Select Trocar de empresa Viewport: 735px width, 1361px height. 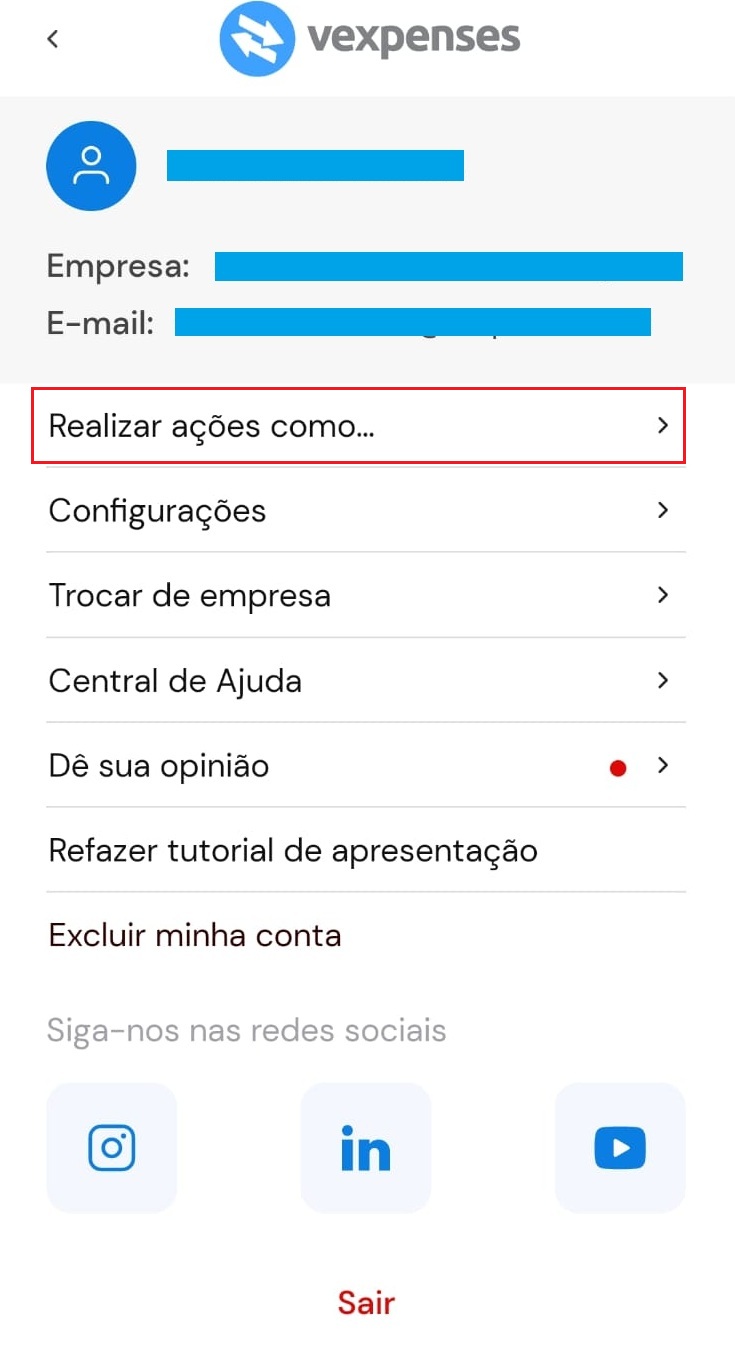[366, 596]
